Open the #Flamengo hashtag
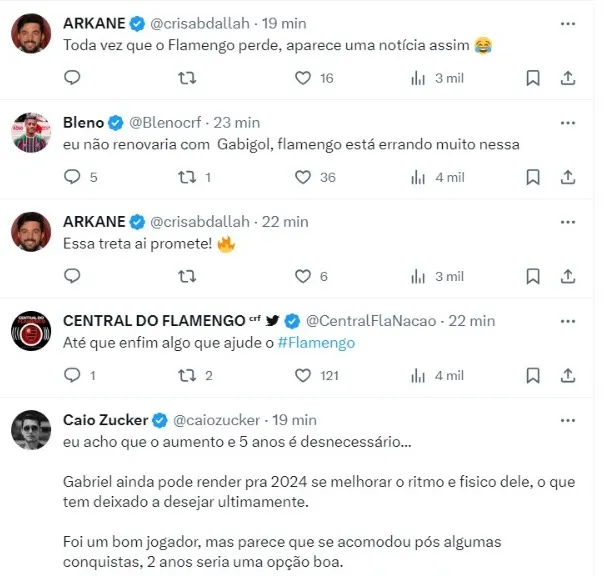The height and width of the screenshot is (576, 604). (316, 342)
